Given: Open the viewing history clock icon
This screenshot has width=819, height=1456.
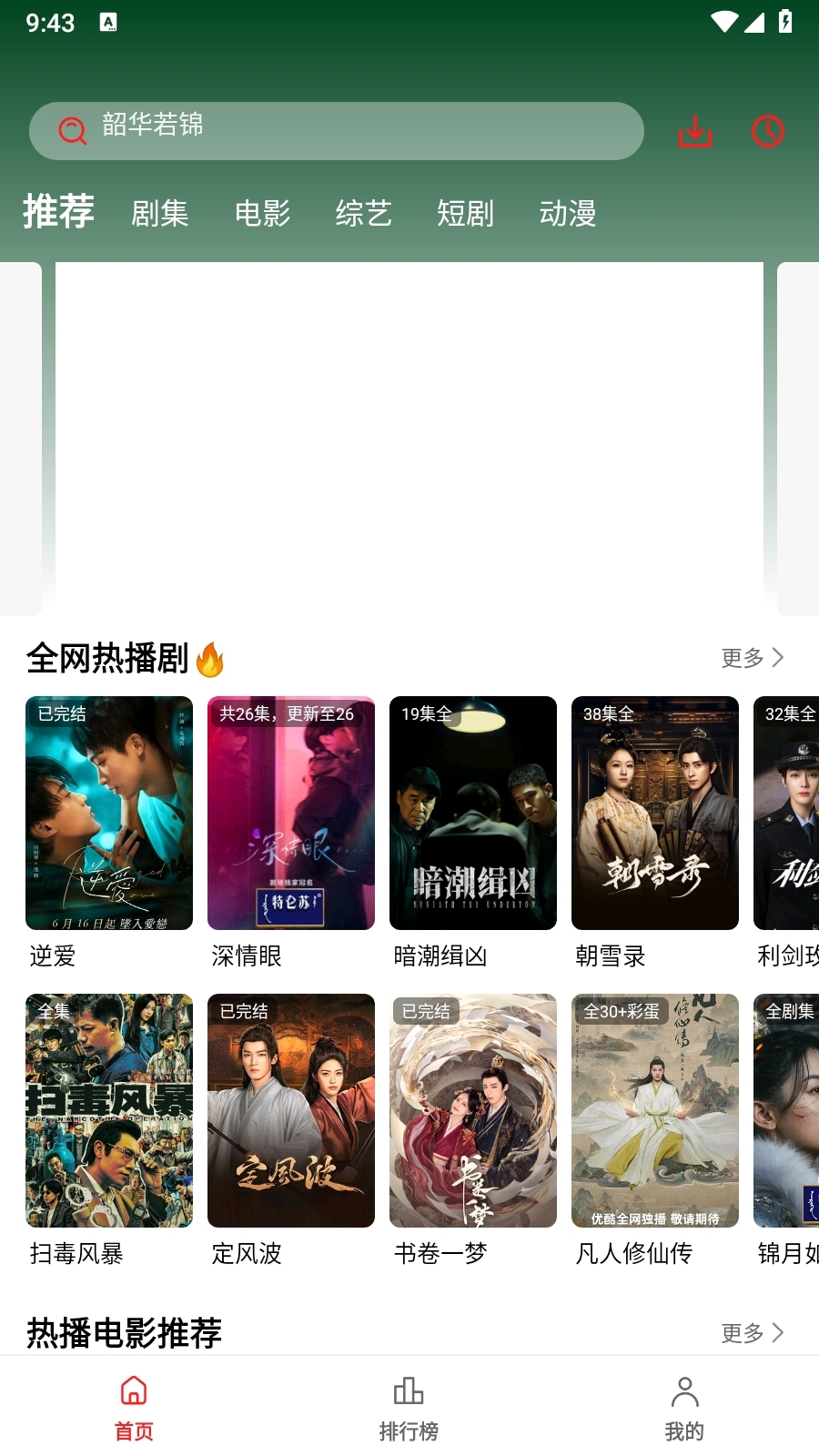Looking at the screenshot, I should pyautogui.click(x=767, y=131).
